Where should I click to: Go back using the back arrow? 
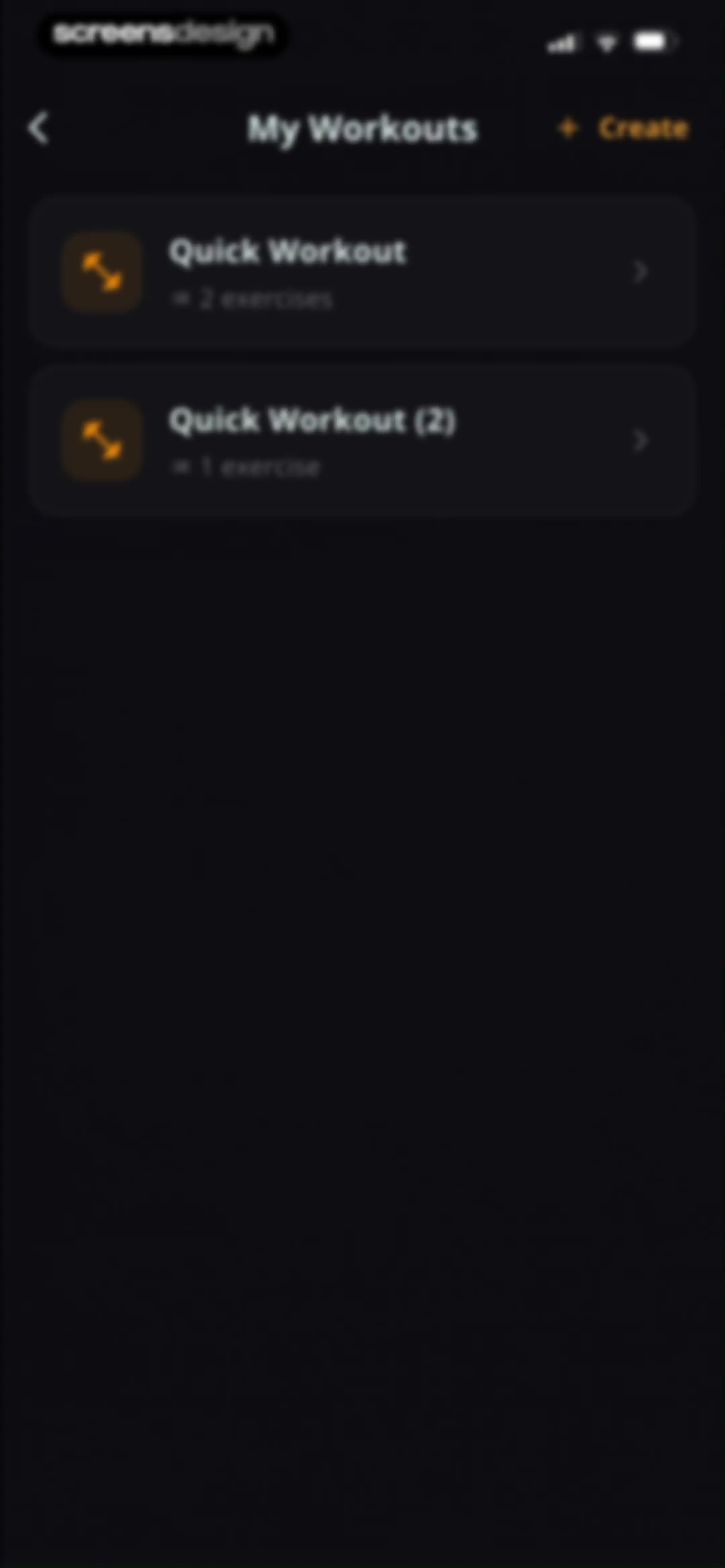39,129
